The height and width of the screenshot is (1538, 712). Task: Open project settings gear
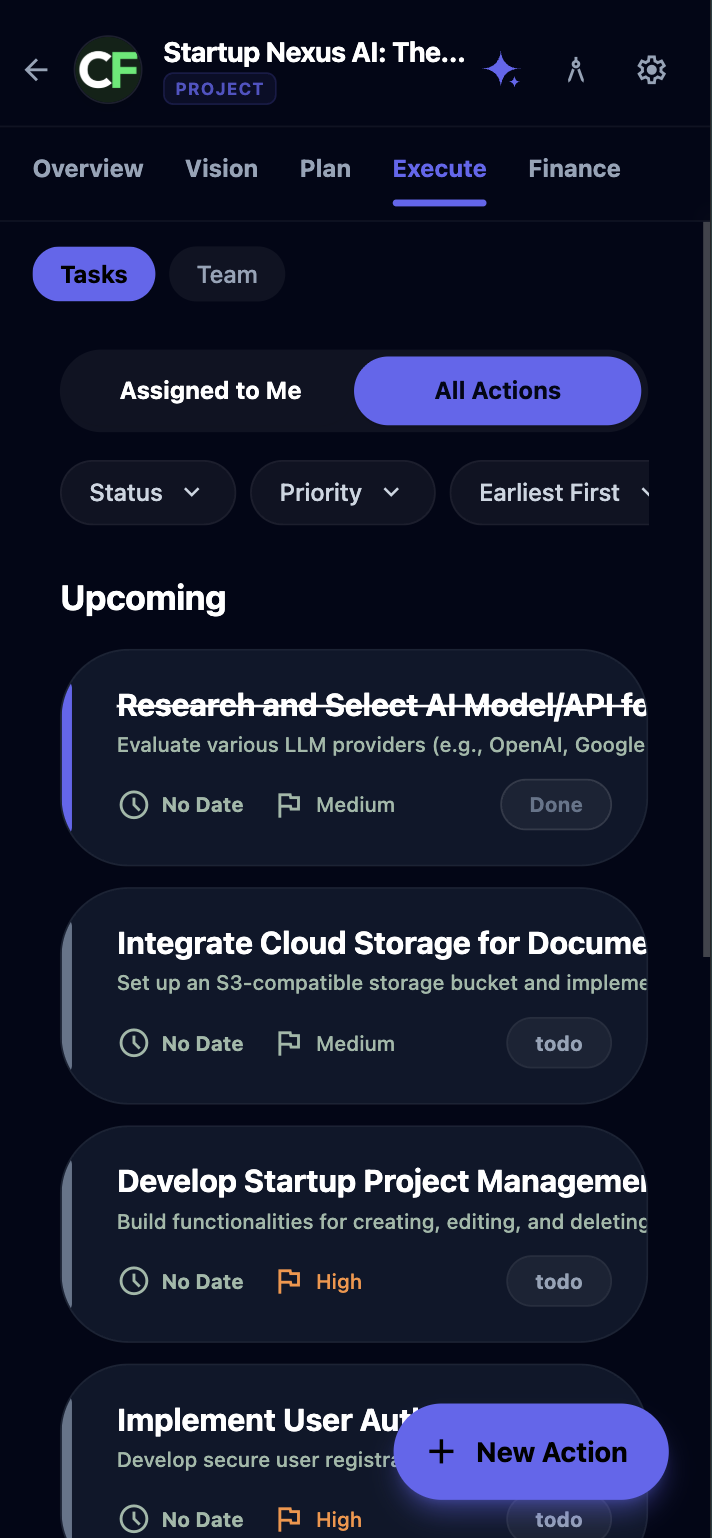651,70
